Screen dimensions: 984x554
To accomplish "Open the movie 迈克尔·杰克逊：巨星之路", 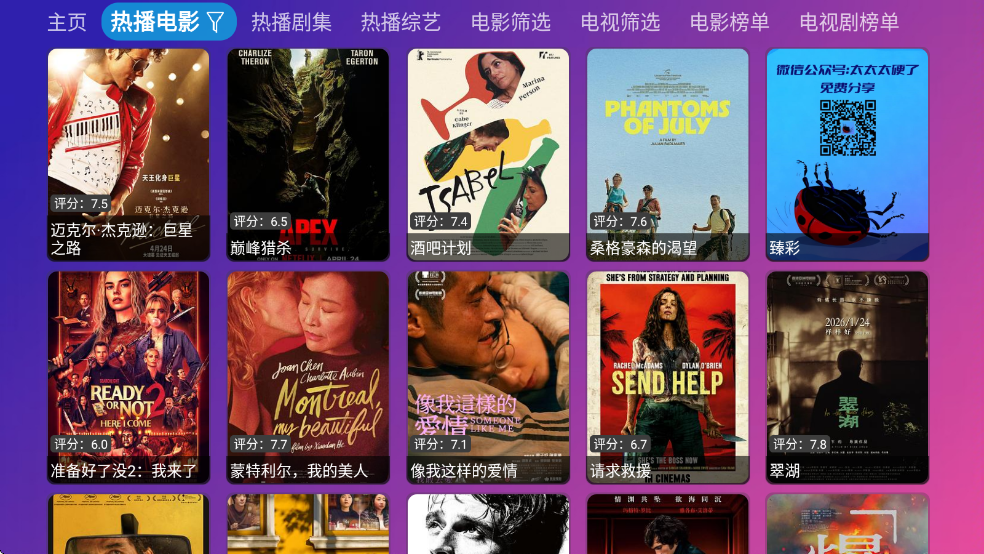I will pyautogui.click(x=129, y=154).
